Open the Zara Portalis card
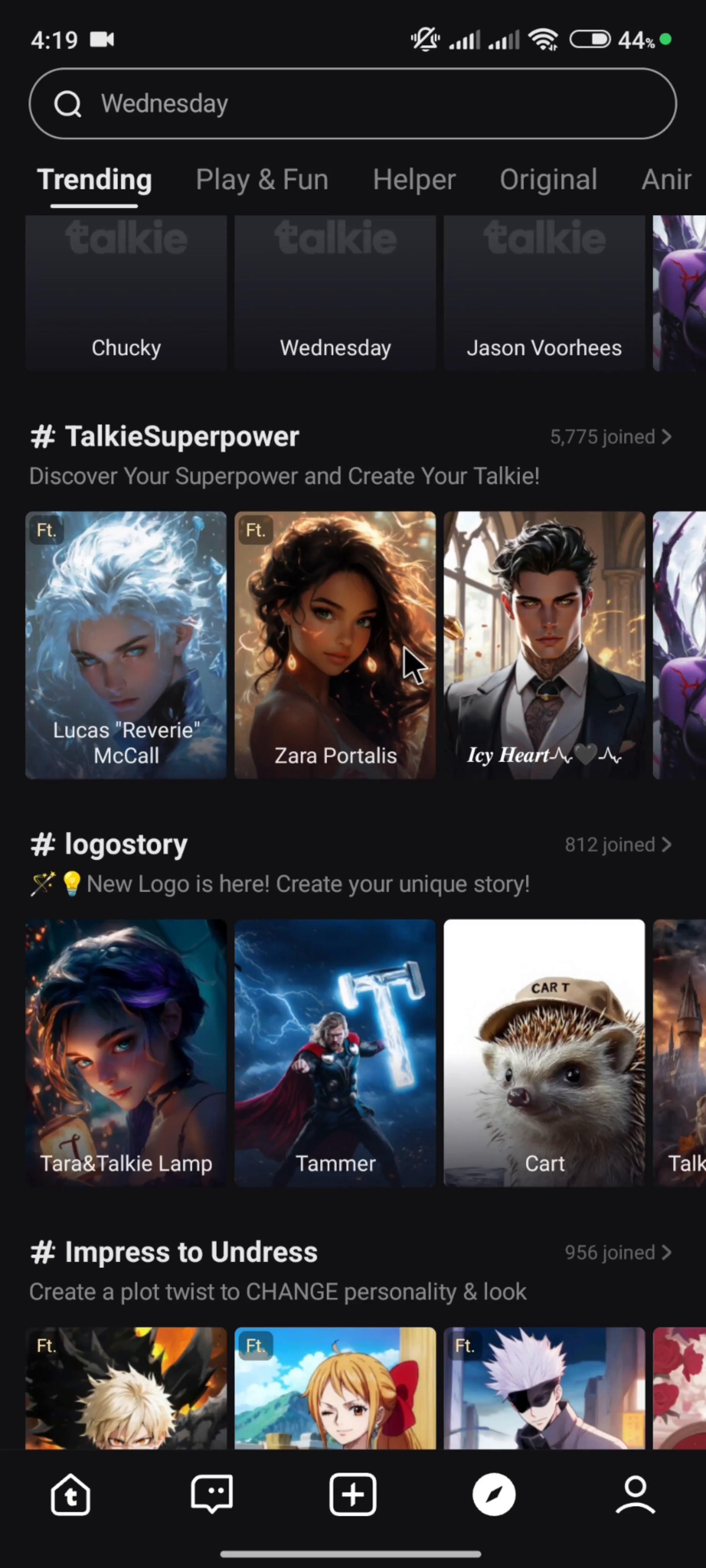The width and height of the screenshot is (706, 1568). click(335, 645)
